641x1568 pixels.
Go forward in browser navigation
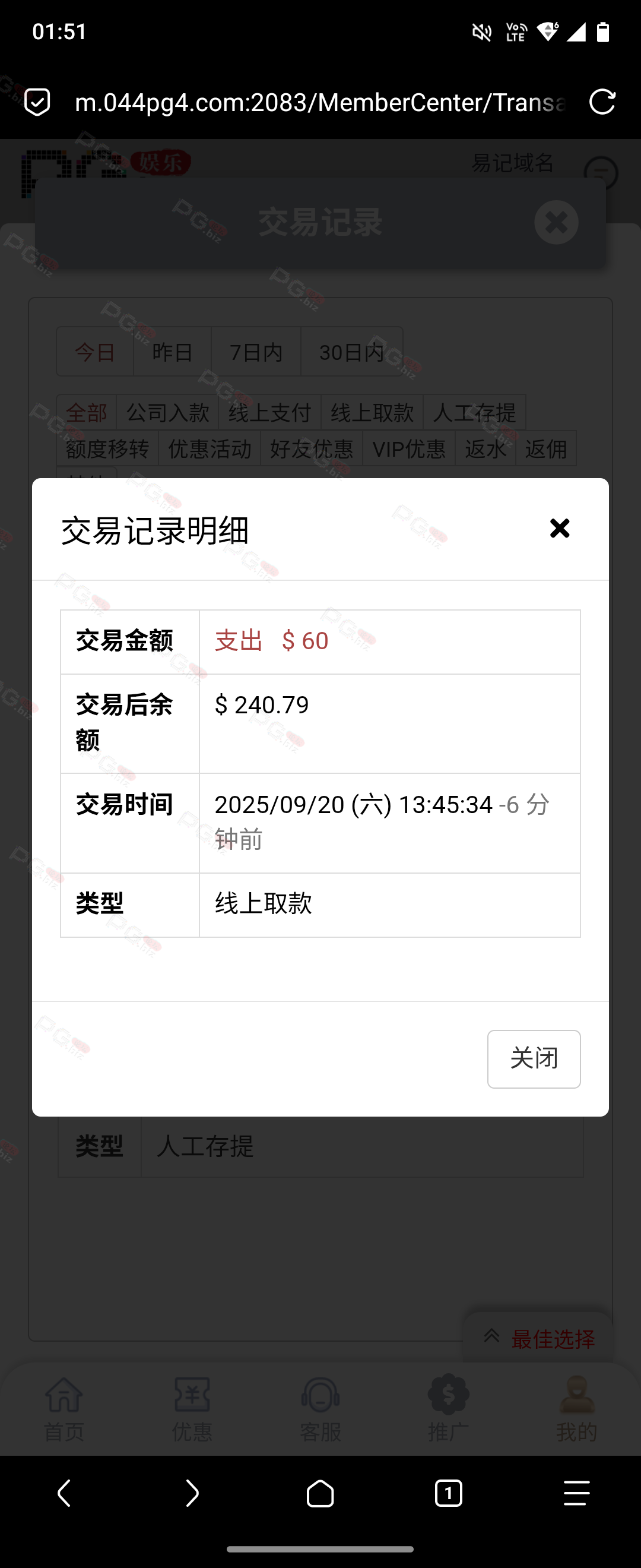tap(192, 1493)
